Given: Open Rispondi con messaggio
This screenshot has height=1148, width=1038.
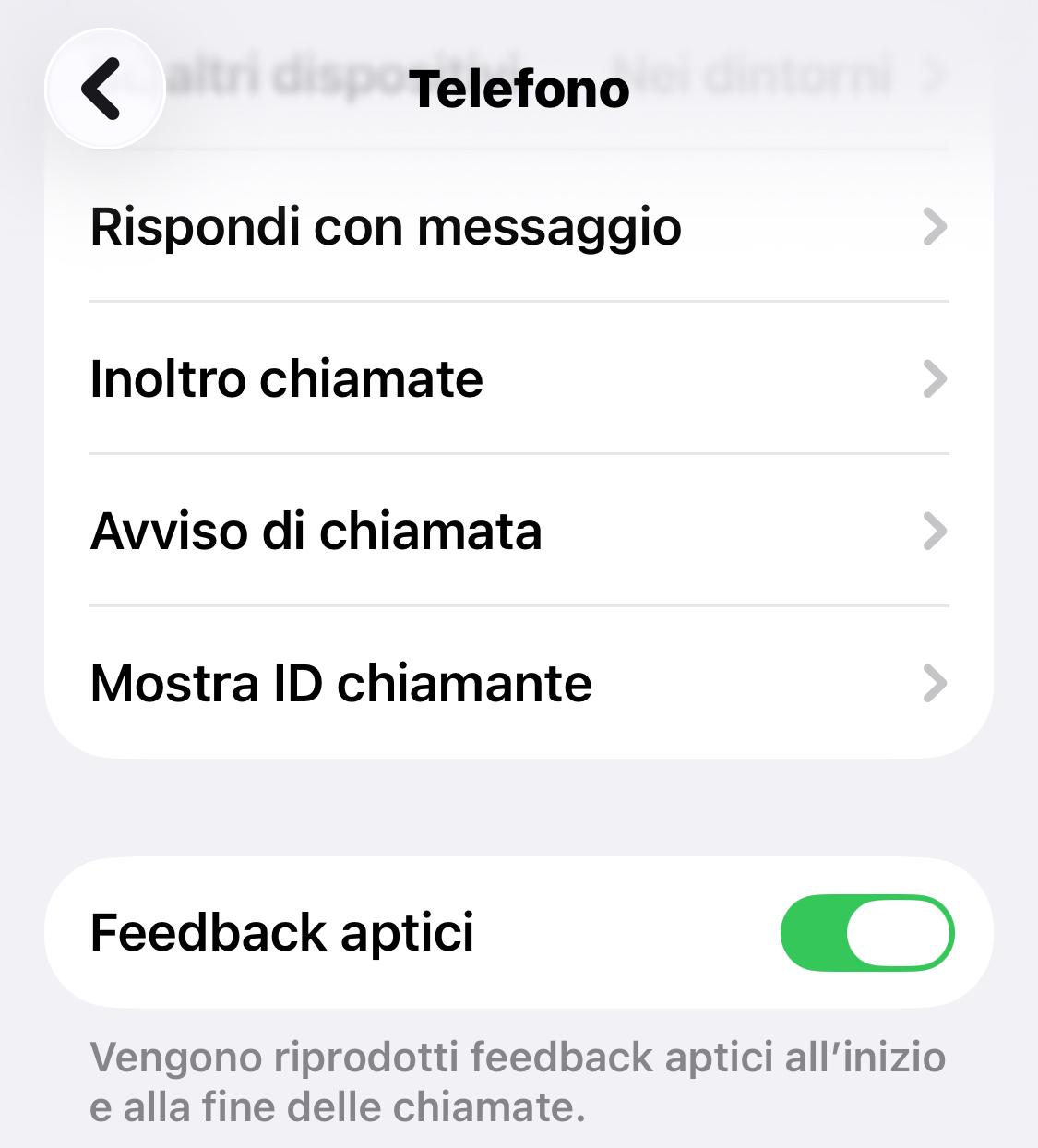Looking at the screenshot, I should pos(518,227).
